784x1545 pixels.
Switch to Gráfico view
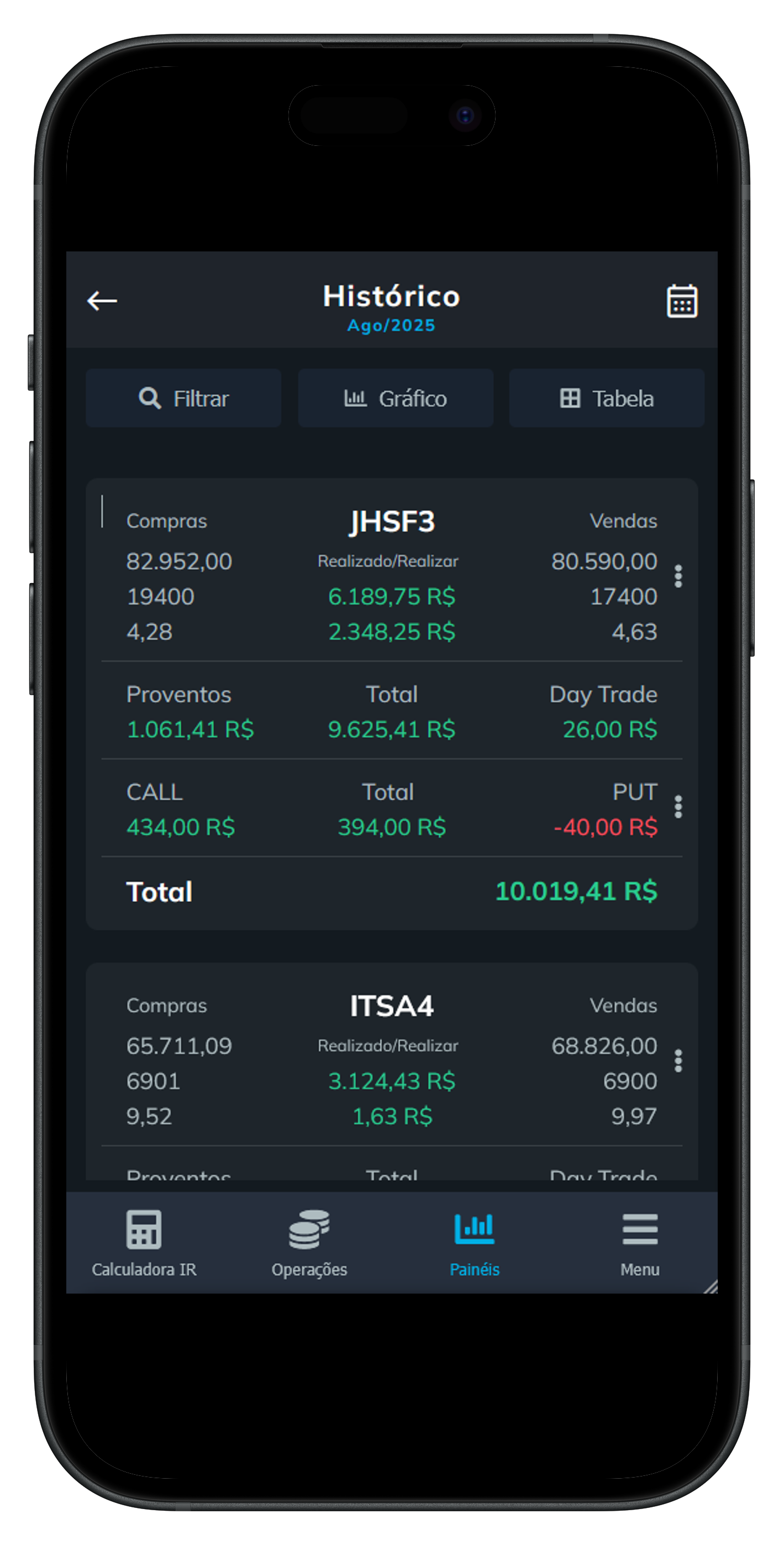point(395,398)
